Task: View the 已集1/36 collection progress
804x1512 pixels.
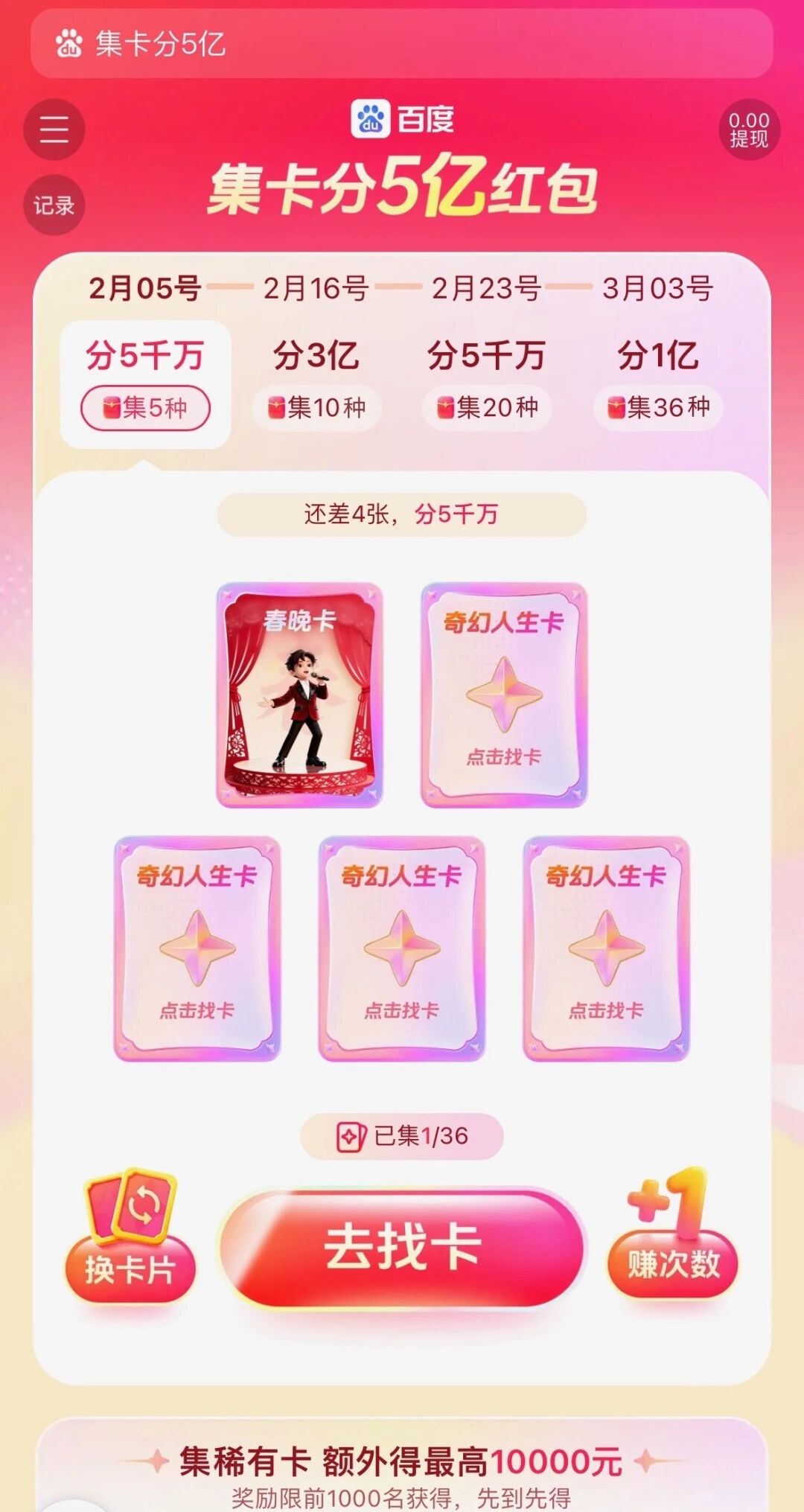Action: click(402, 1136)
